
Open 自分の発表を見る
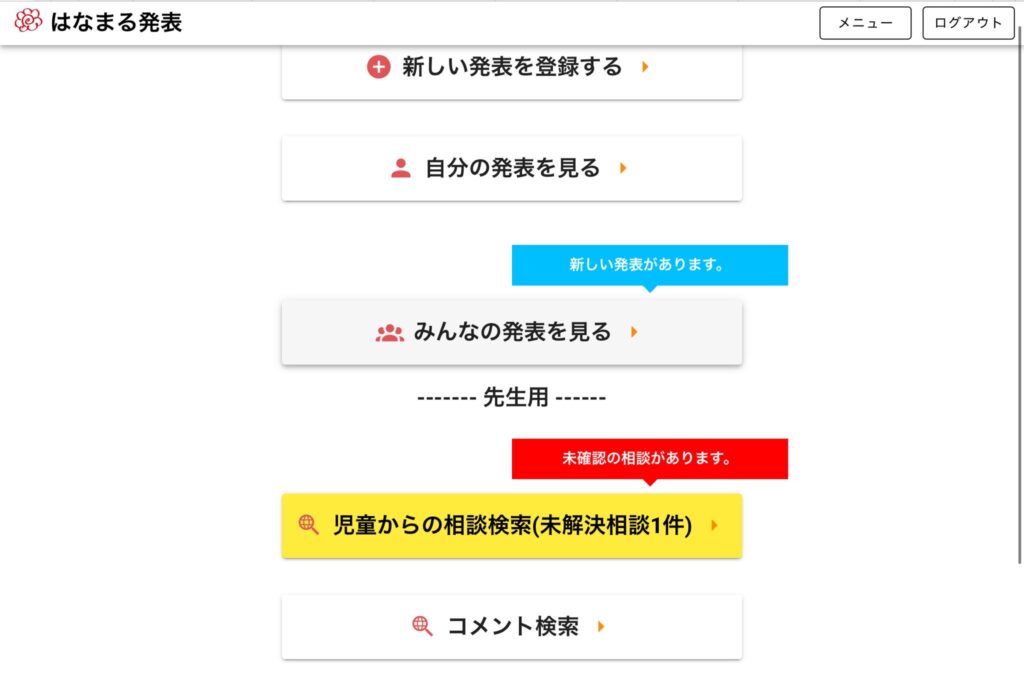click(x=511, y=168)
